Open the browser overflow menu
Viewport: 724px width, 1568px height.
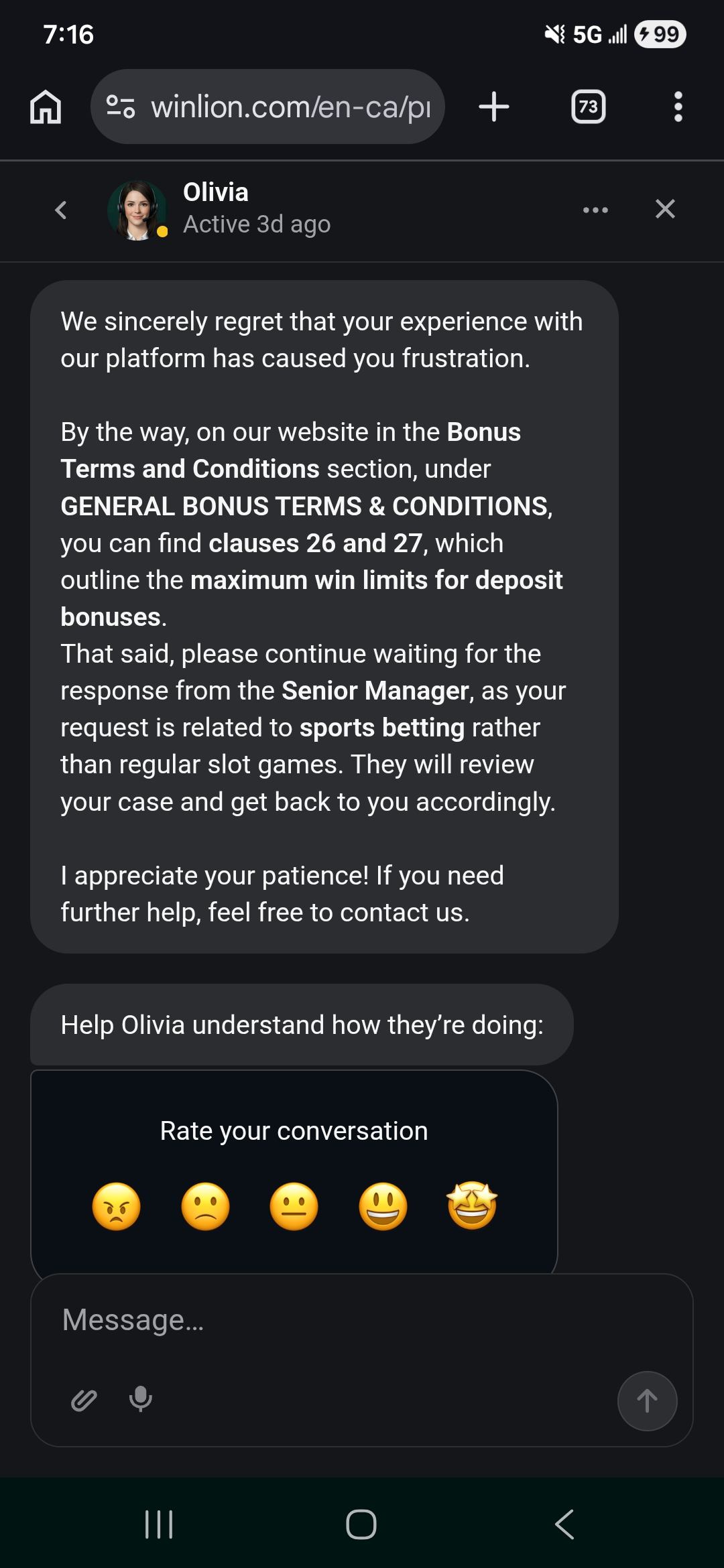point(678,107)
